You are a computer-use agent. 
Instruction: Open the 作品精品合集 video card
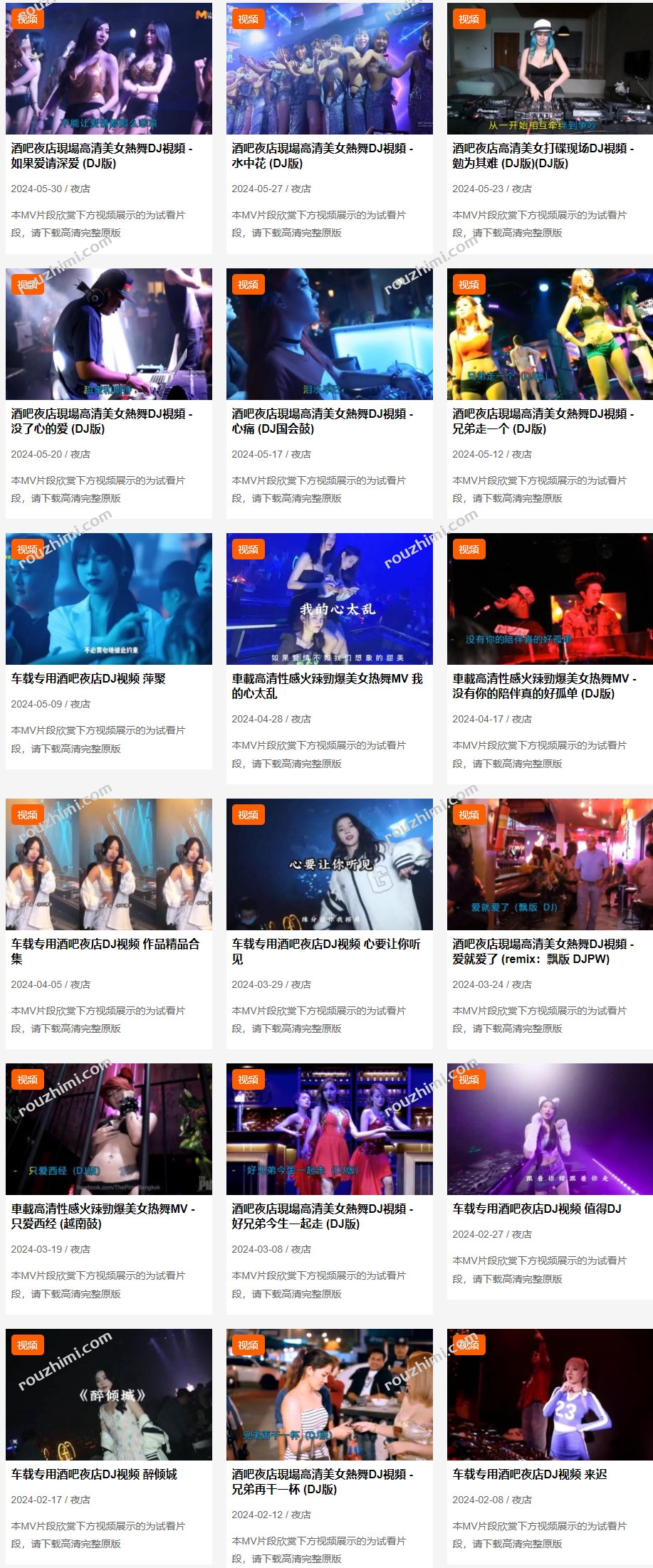tap(105, 951)
